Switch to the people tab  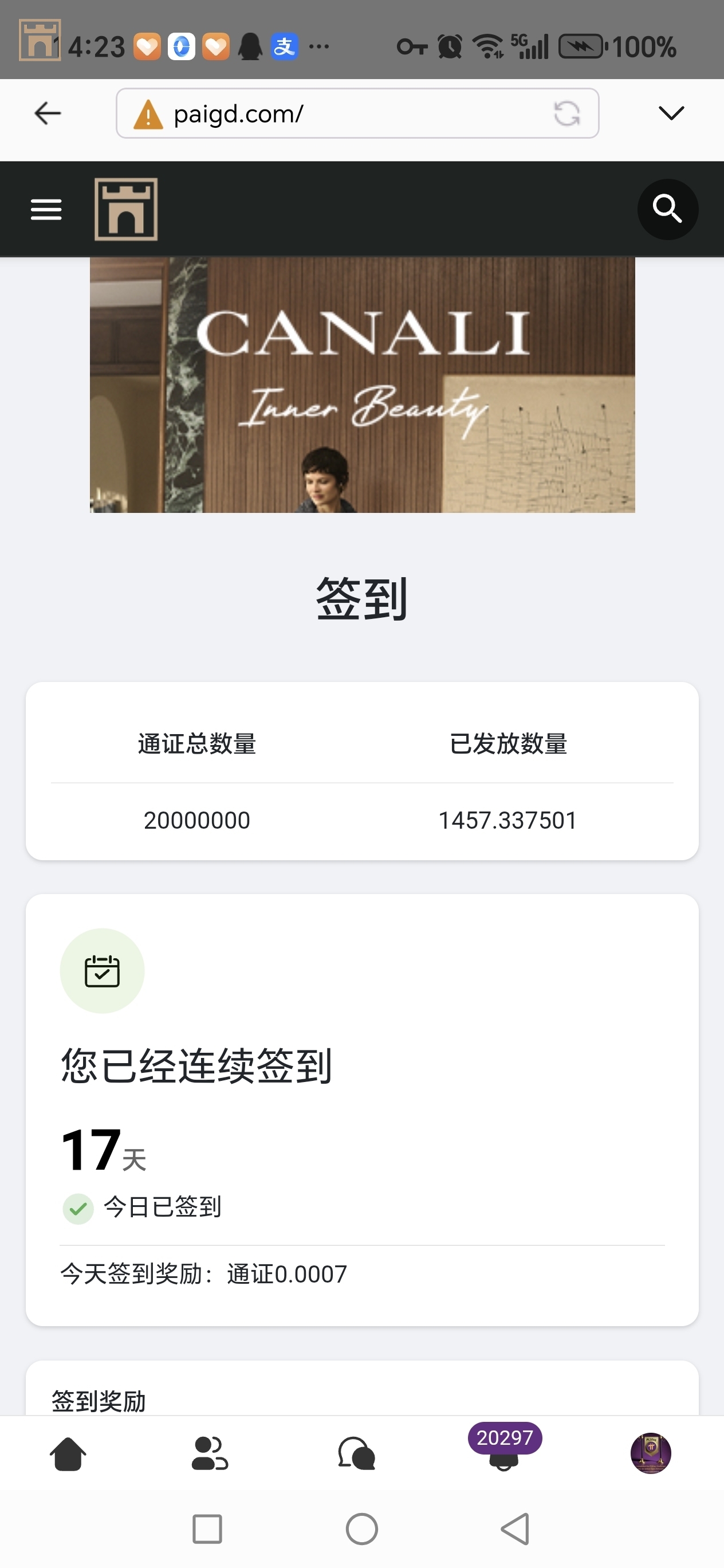[210, 1455]
